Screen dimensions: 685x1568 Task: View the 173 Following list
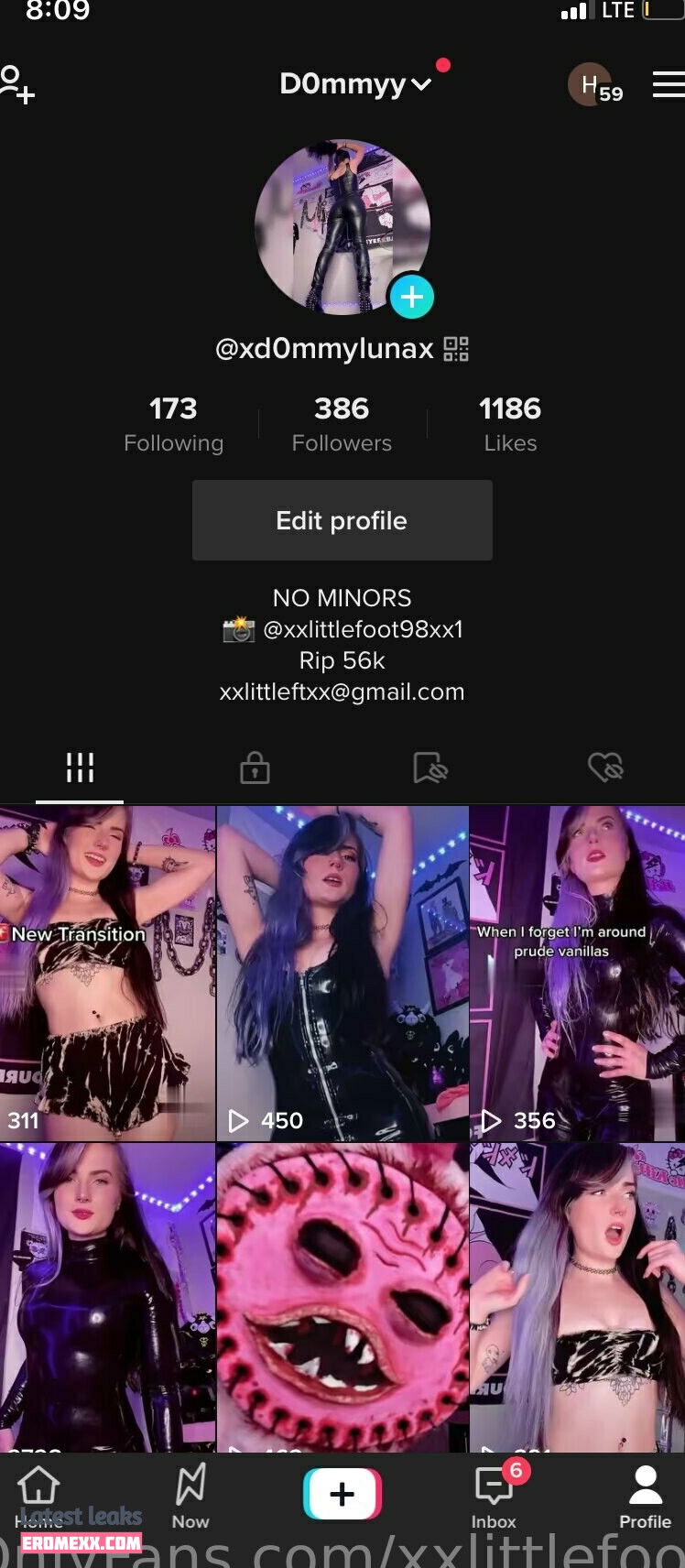coord(173,423)
